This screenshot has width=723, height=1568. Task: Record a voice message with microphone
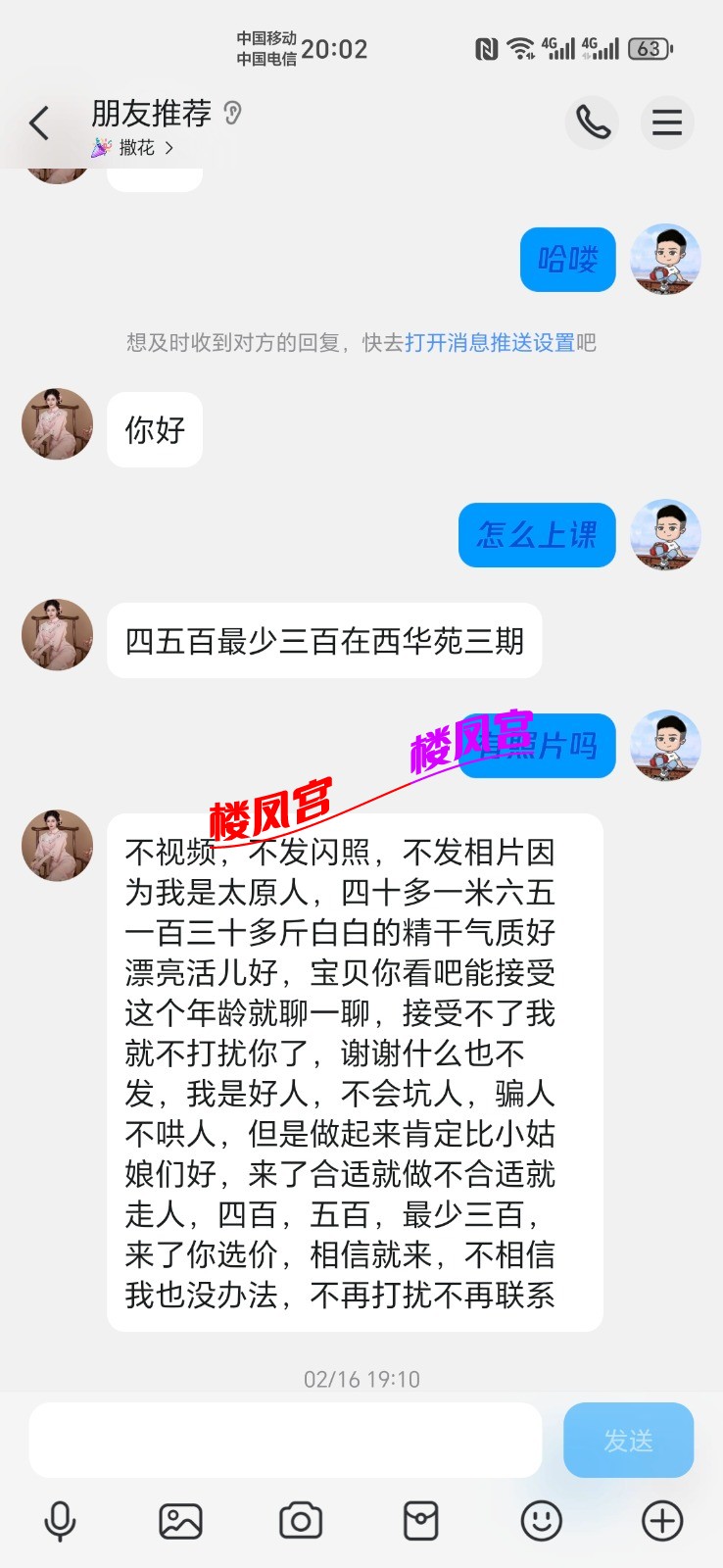(x=60, y=1521)
